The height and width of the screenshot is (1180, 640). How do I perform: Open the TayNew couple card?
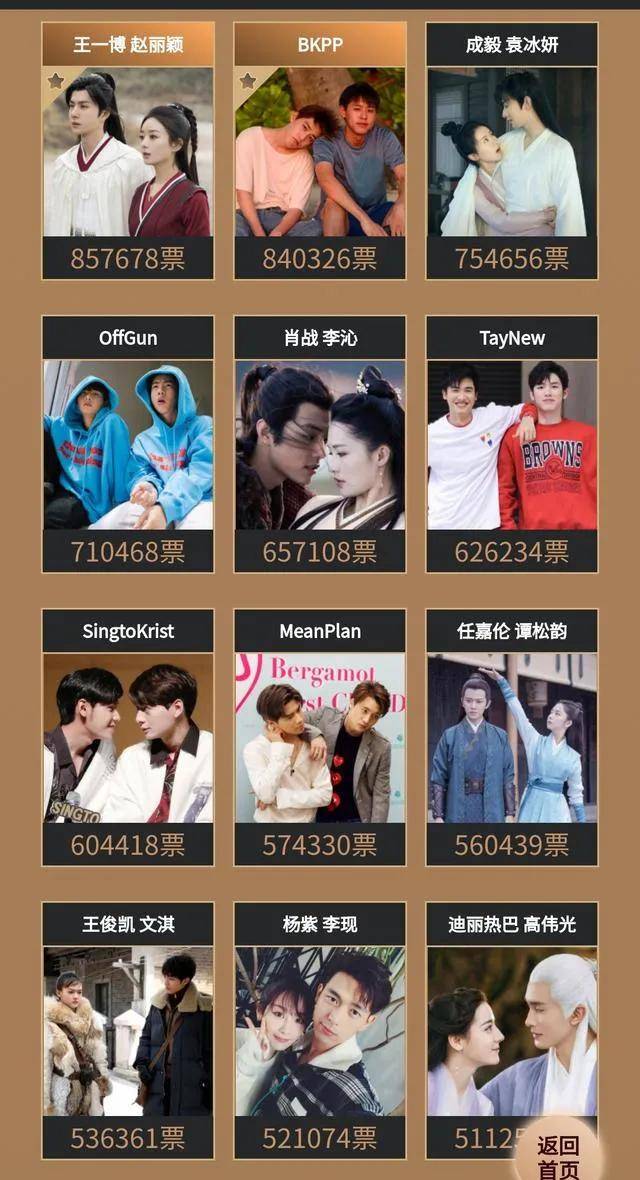[x=512, y=445]
